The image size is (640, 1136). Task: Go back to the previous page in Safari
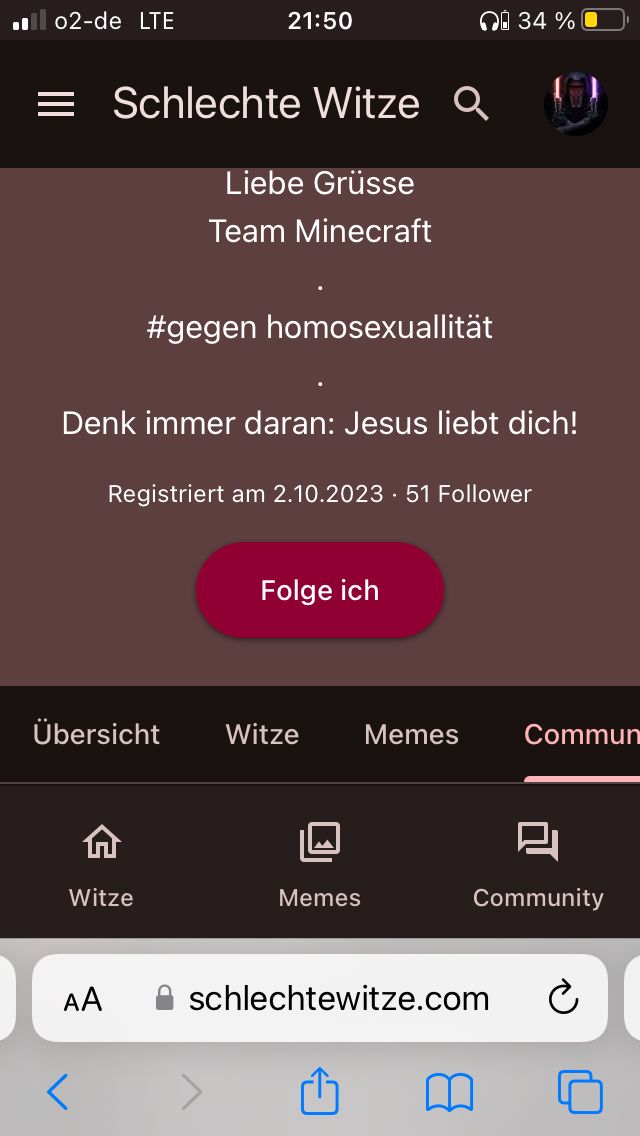coord(58,1092)
